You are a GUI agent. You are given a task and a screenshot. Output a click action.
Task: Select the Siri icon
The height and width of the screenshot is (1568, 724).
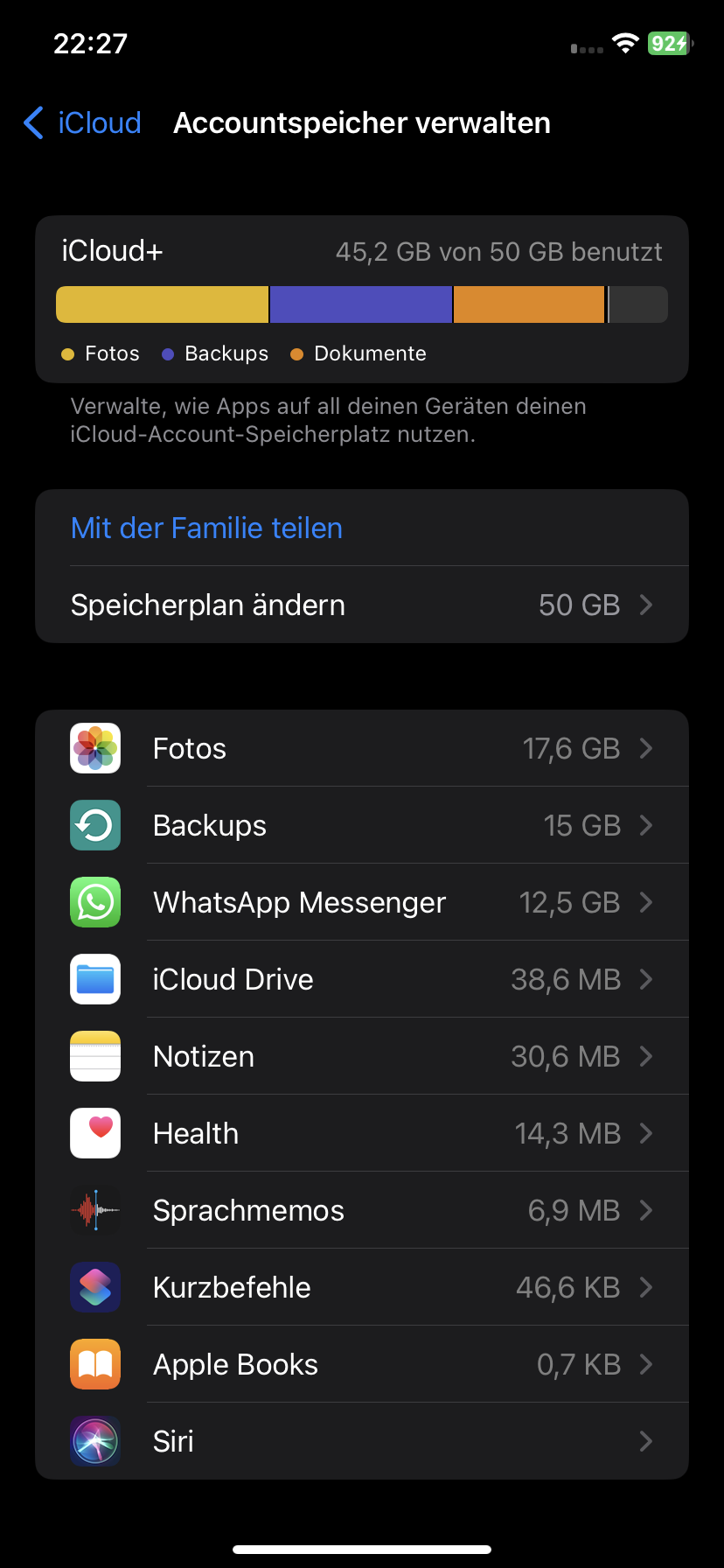coord(94,1441)
